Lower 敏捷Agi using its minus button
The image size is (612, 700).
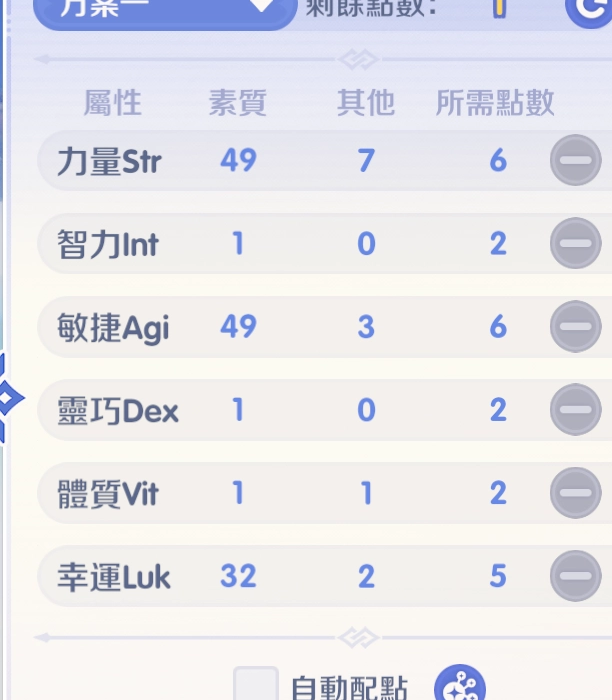coord(576,327)
